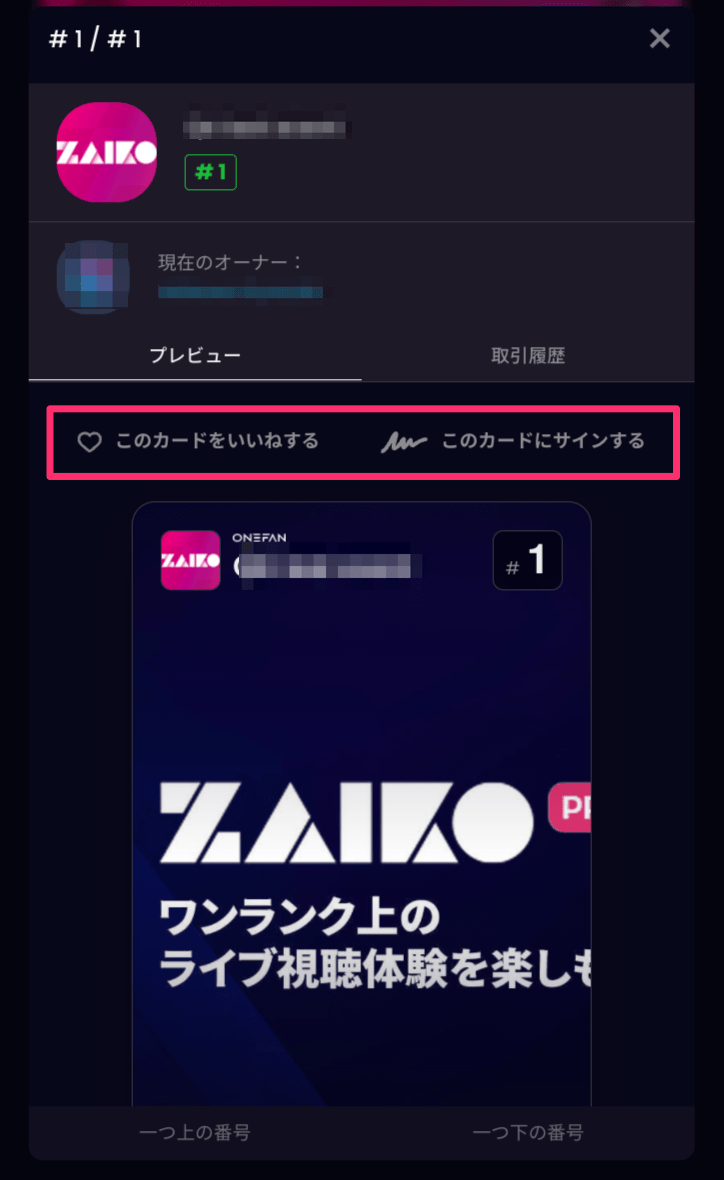This screenshot has width=724, height=1180.
Task: Select the プレビュー tab
Action: pos(195,356)
